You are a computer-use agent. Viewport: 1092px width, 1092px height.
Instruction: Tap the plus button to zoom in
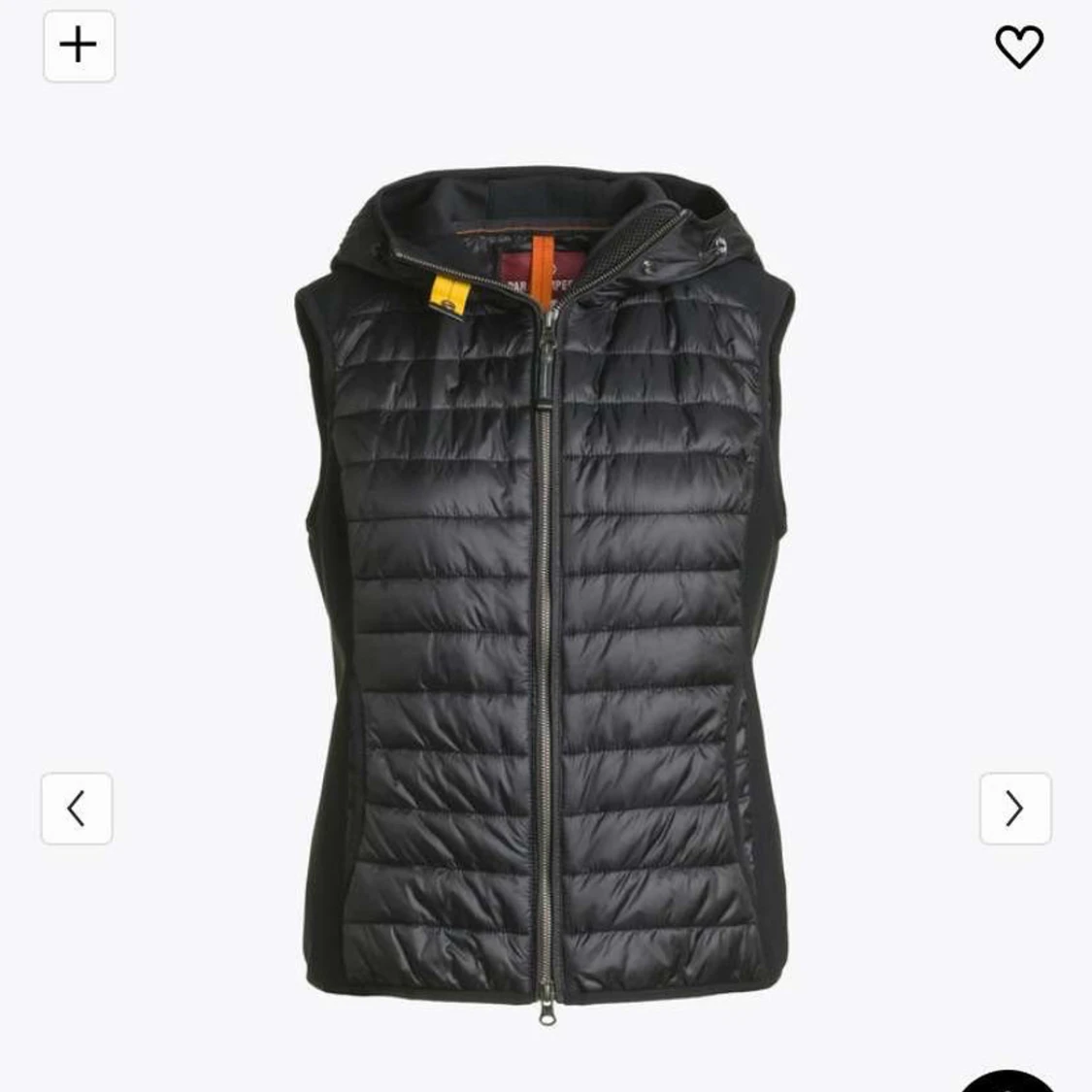tap(79, 46)
